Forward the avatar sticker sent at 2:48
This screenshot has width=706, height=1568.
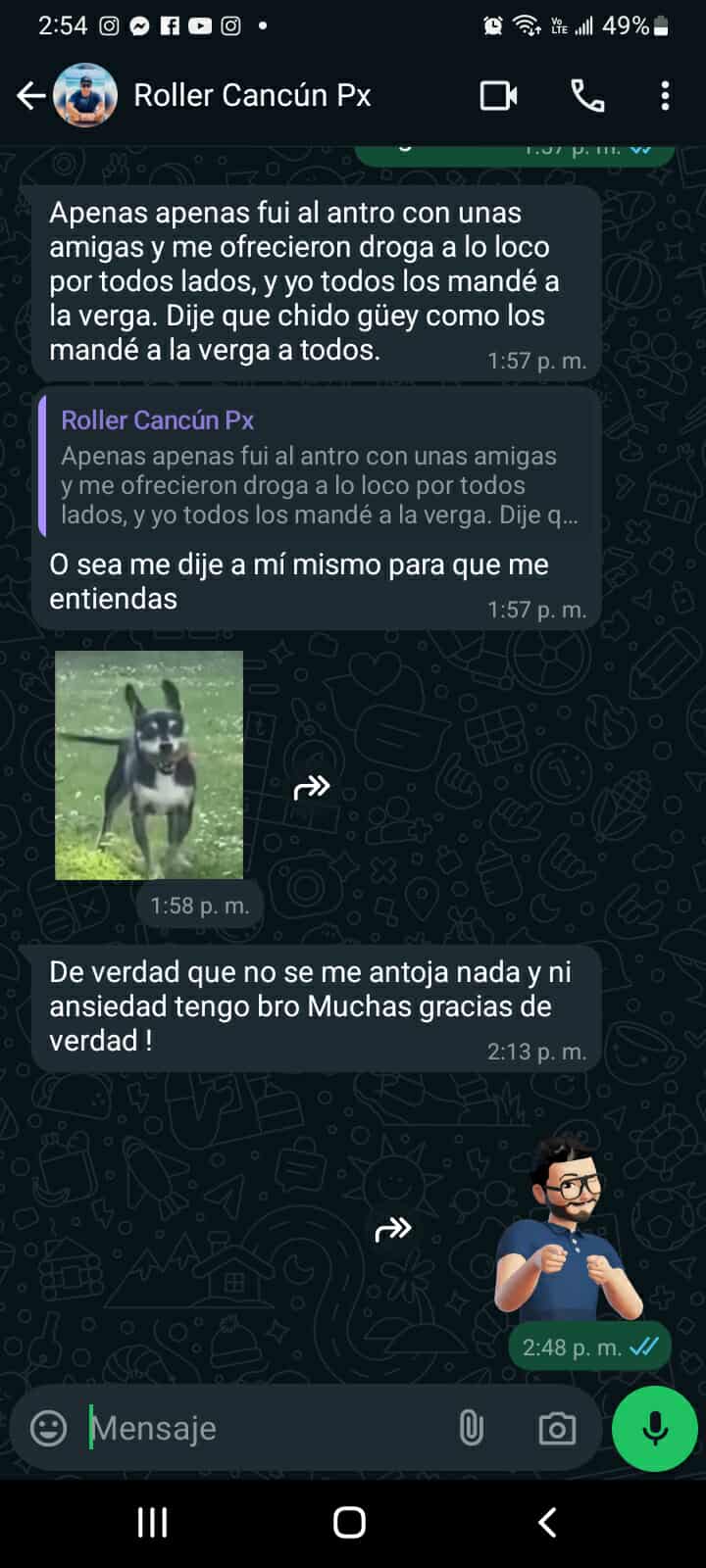click(393, 1229)
